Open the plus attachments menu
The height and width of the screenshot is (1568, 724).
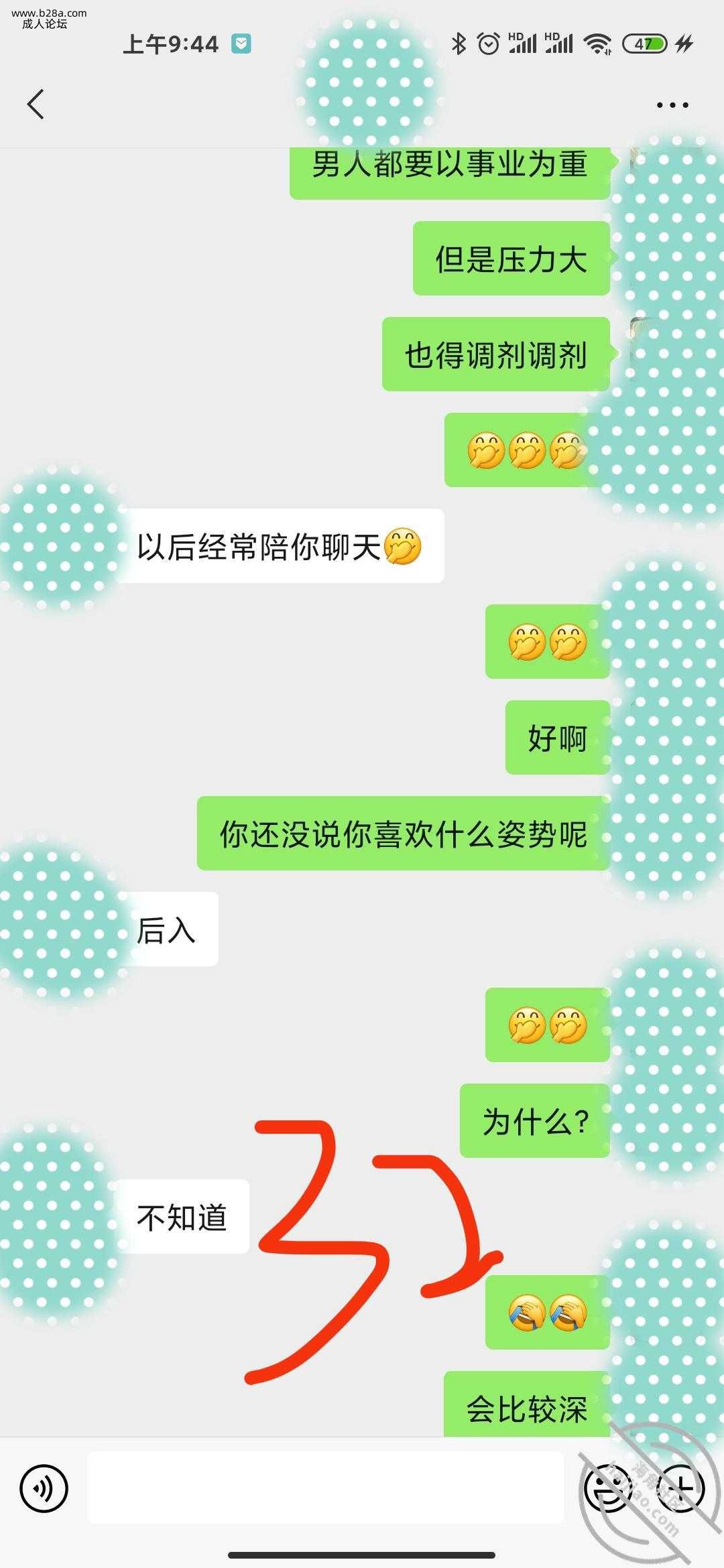click(682, 1488)
